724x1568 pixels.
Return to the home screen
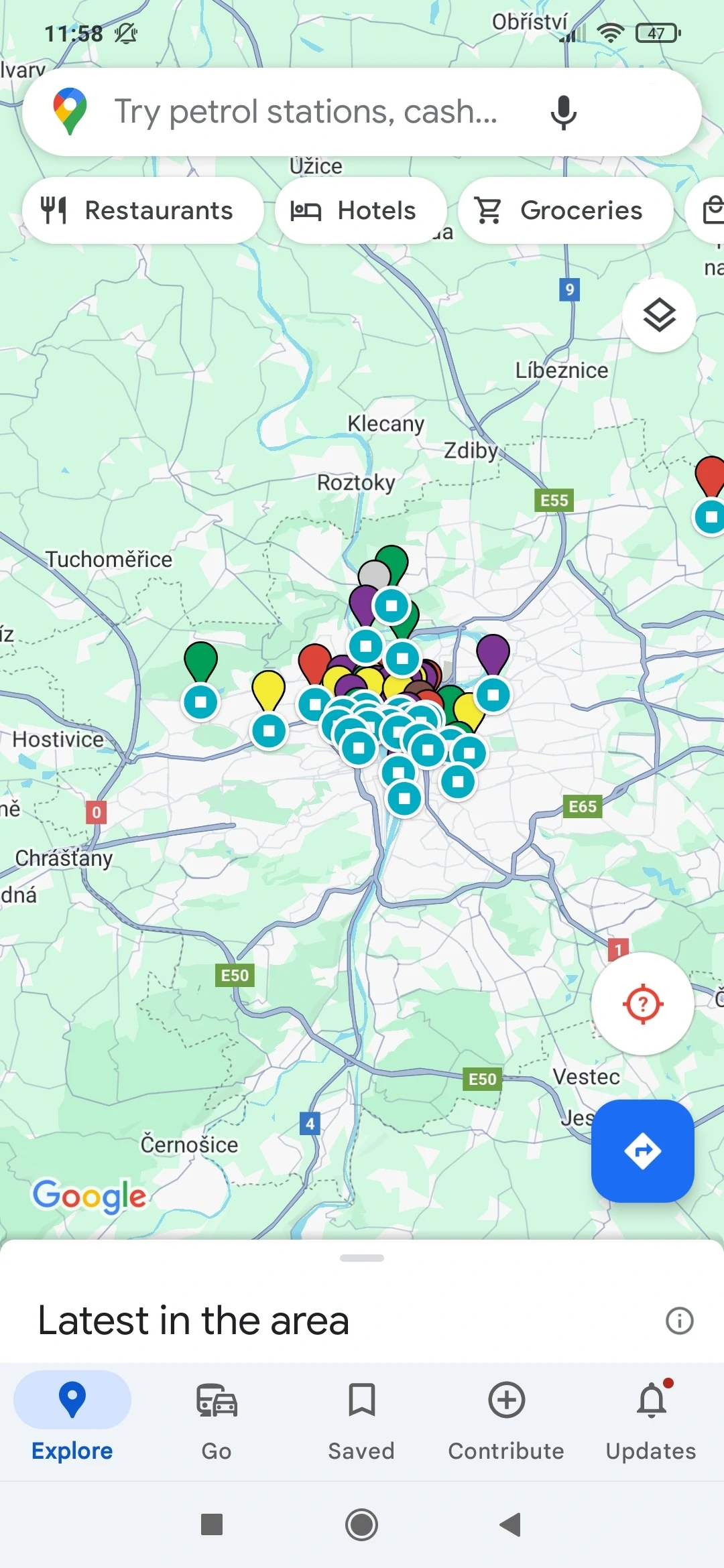pos(361,1524)
